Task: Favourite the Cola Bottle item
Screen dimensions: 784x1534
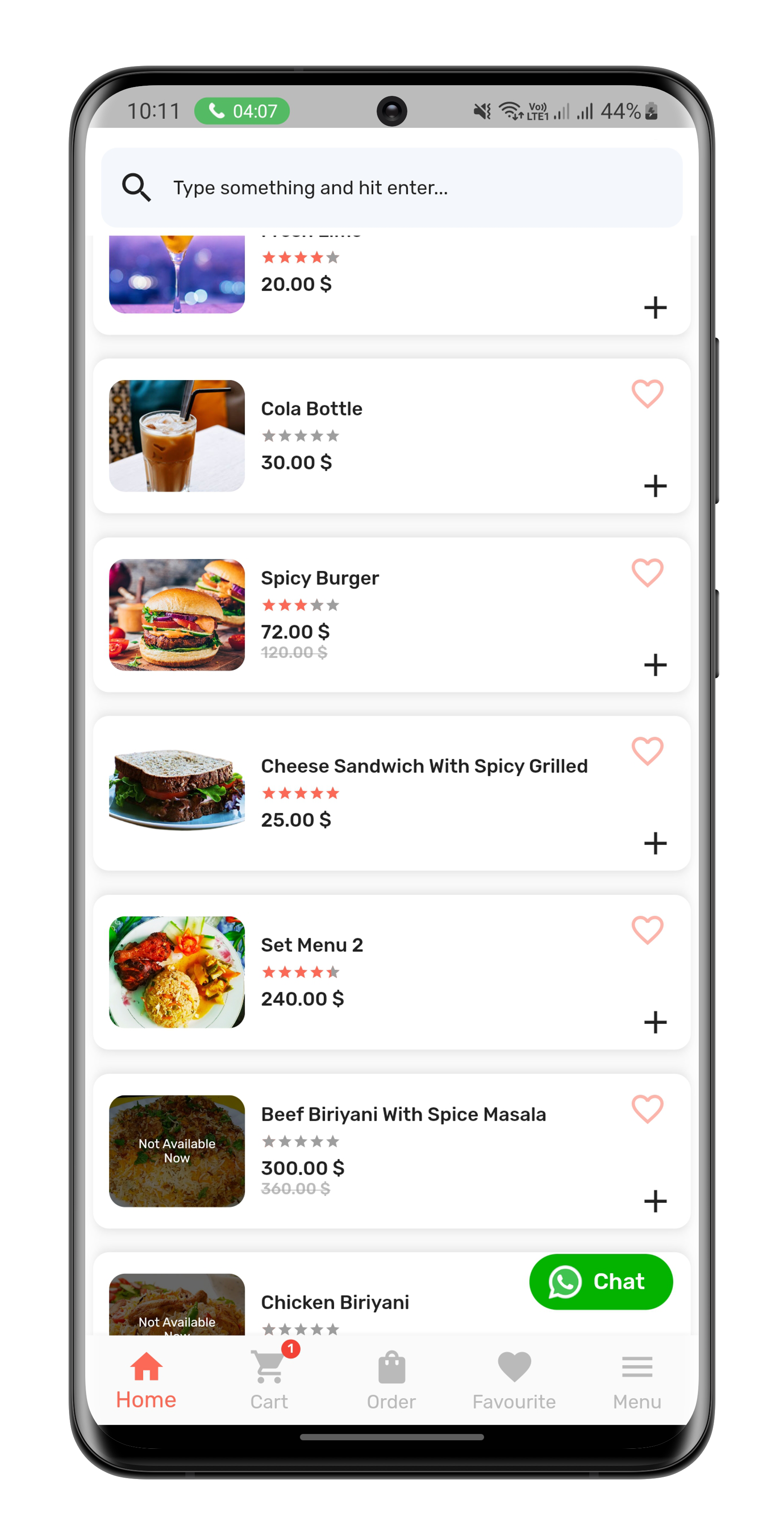Action: [647, 394]
